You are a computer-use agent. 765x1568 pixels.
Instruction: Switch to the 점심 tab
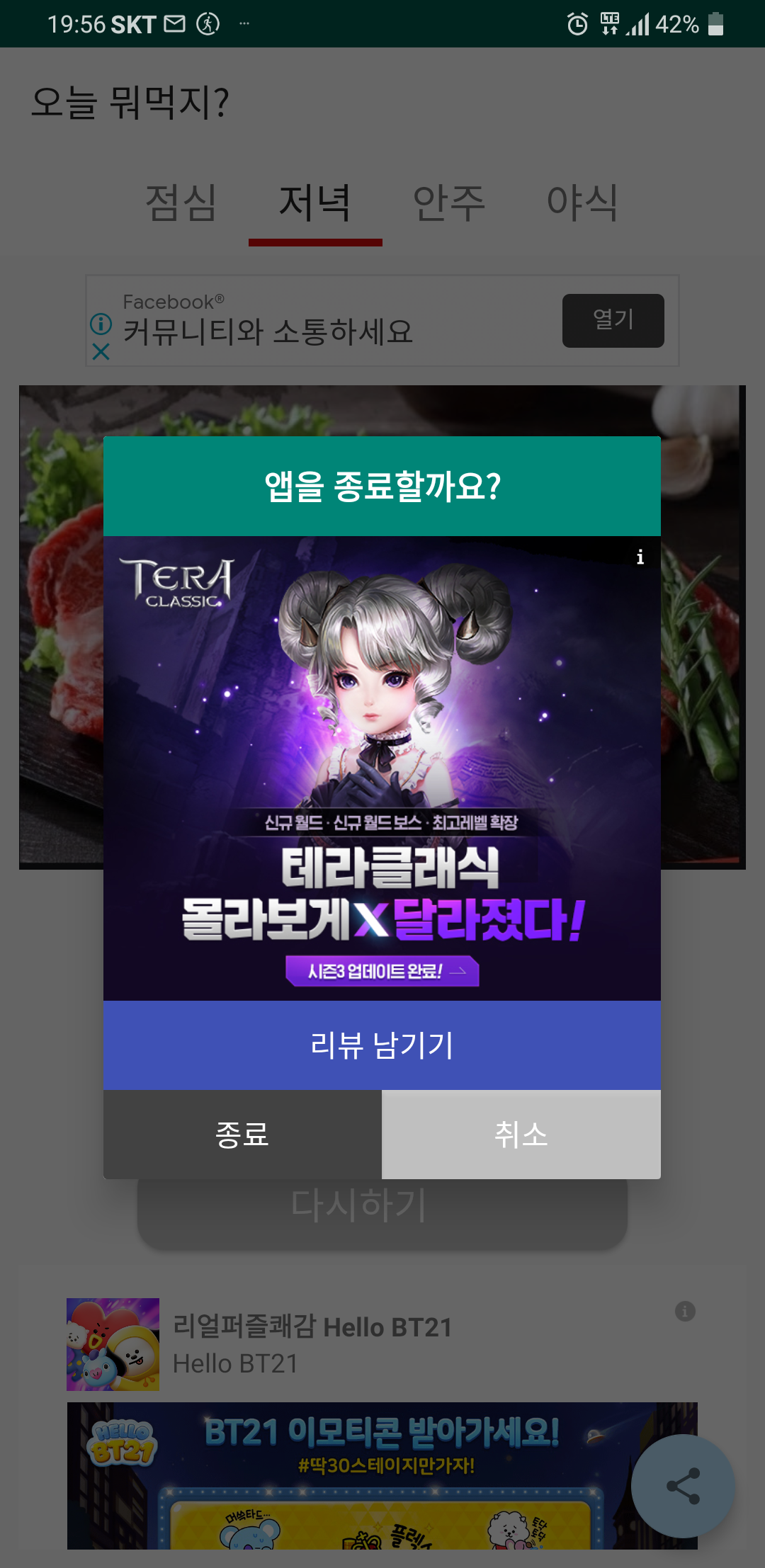pyautogui.click(x=181, y=203)
